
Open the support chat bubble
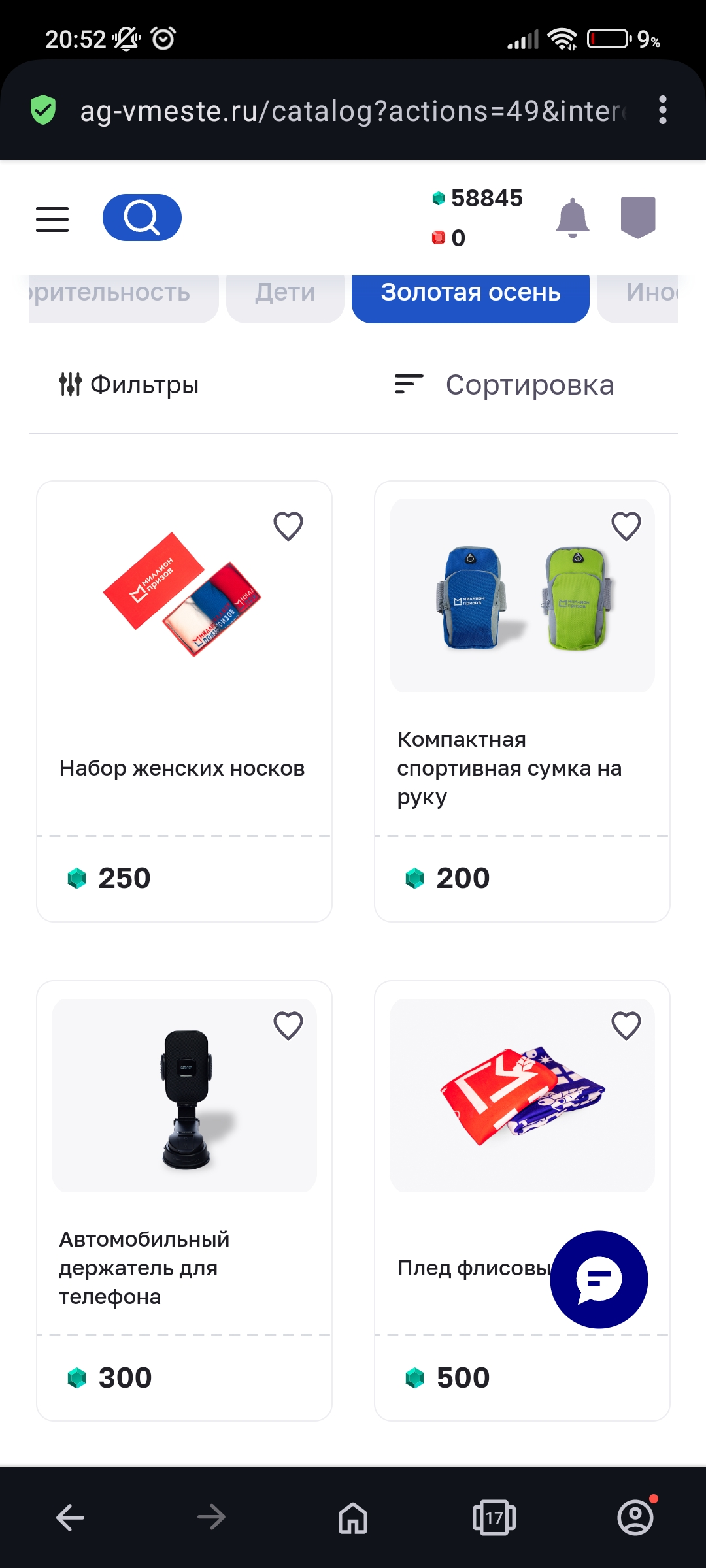(599, 1279)
